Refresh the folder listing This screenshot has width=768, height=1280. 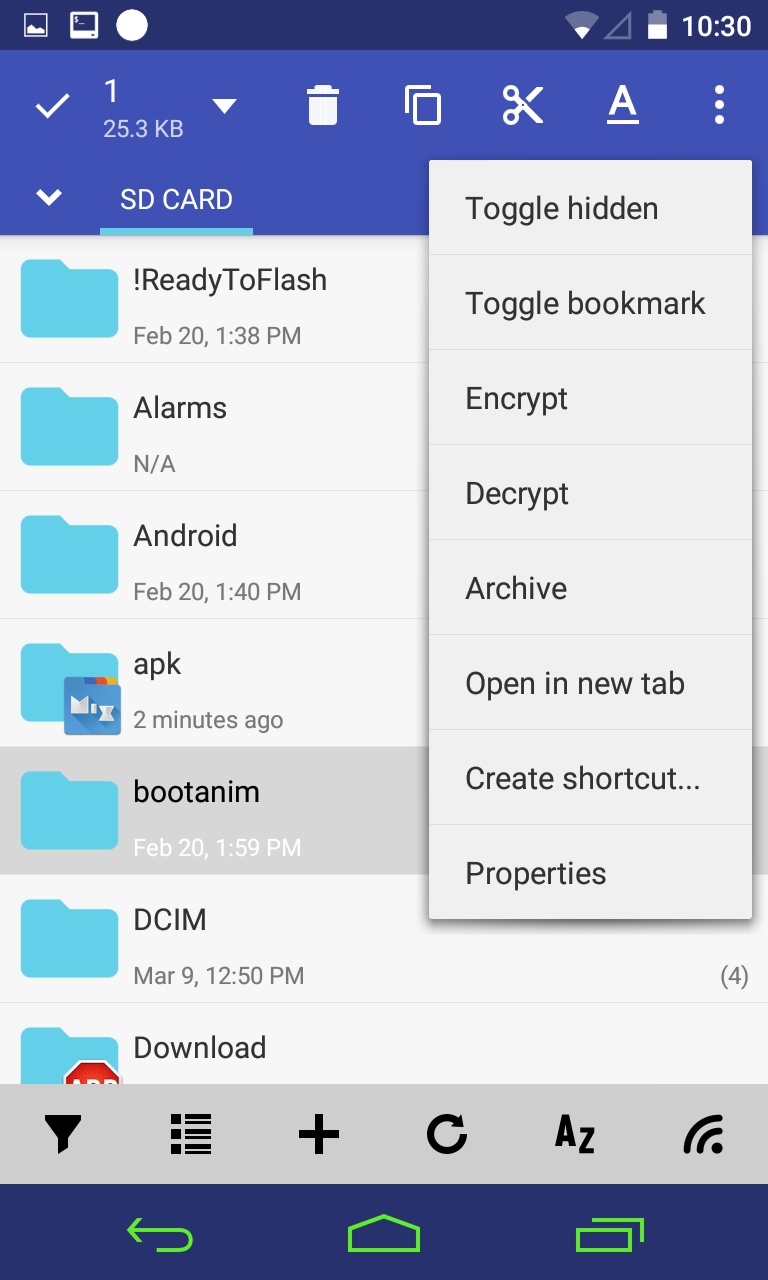pyautogui.click(x=446, y=1135)
